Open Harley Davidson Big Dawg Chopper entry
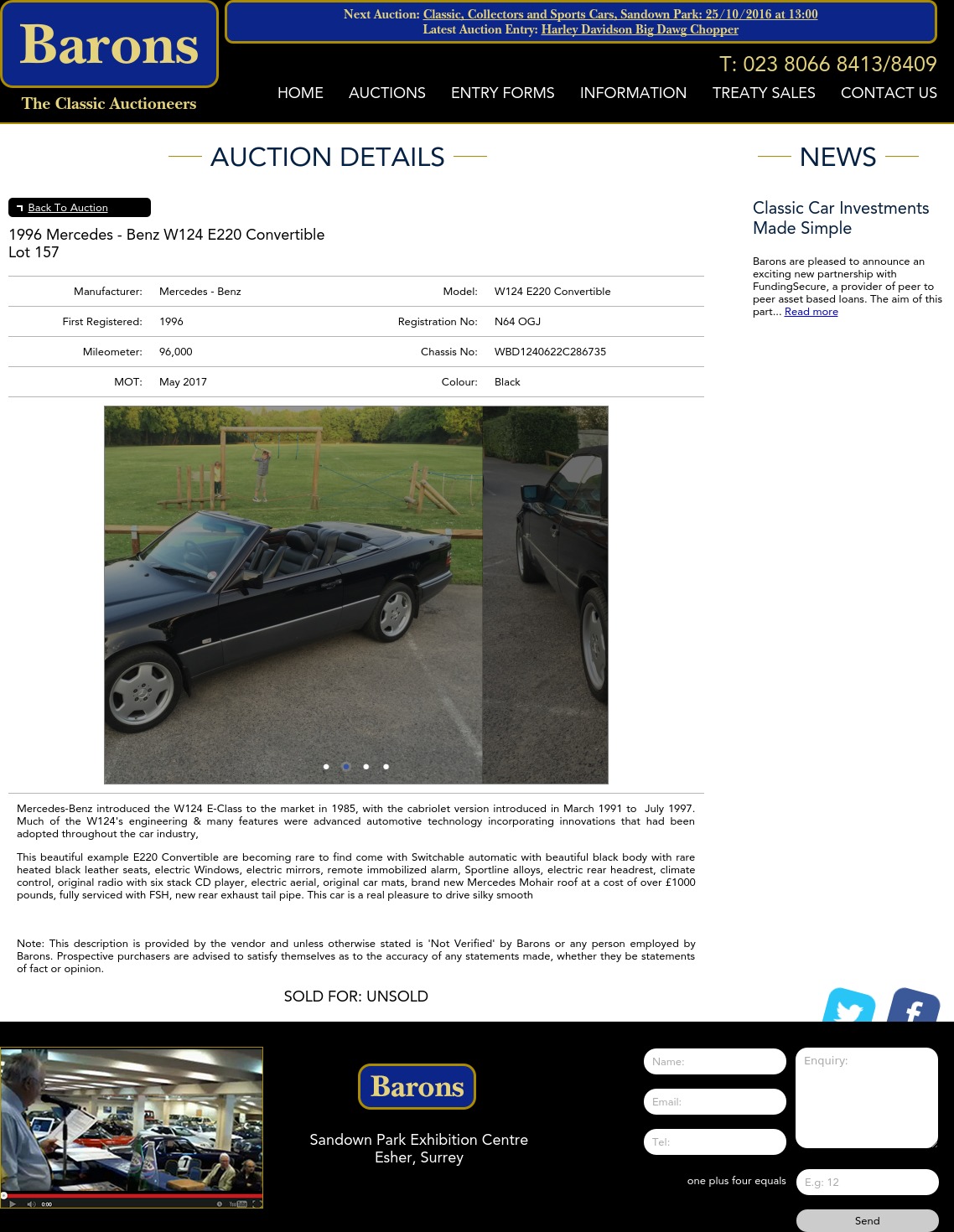 click(x=640, y=29)
